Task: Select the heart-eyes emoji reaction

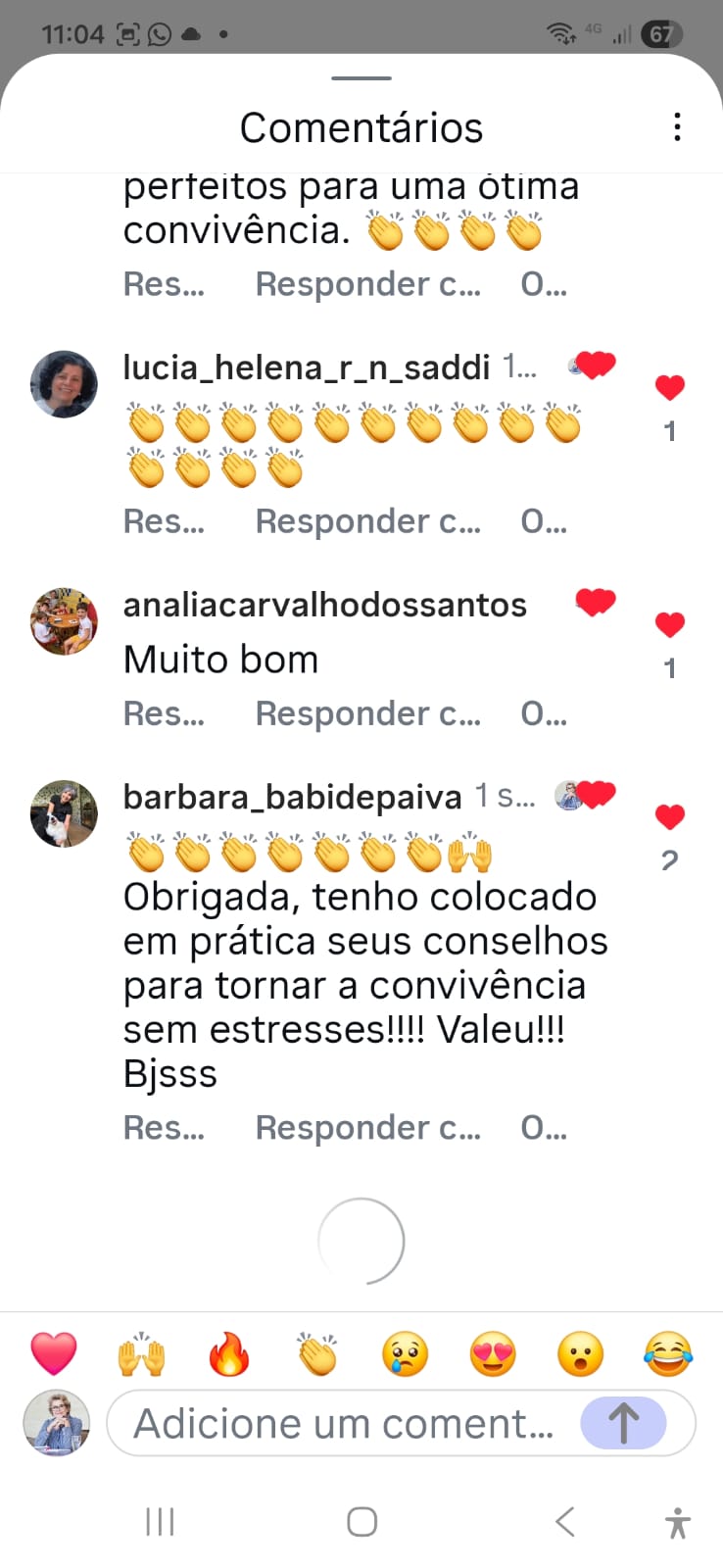Action: [x=492, y=1353]
